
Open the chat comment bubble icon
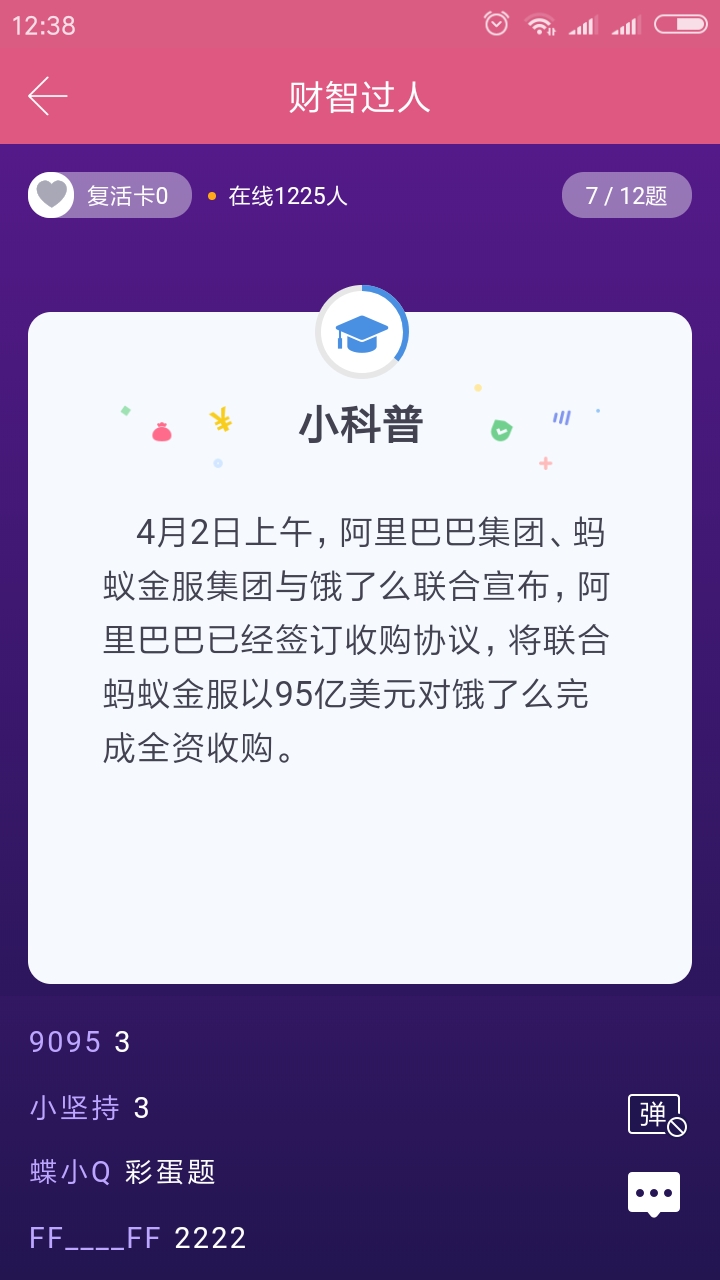click(654, 1194)
